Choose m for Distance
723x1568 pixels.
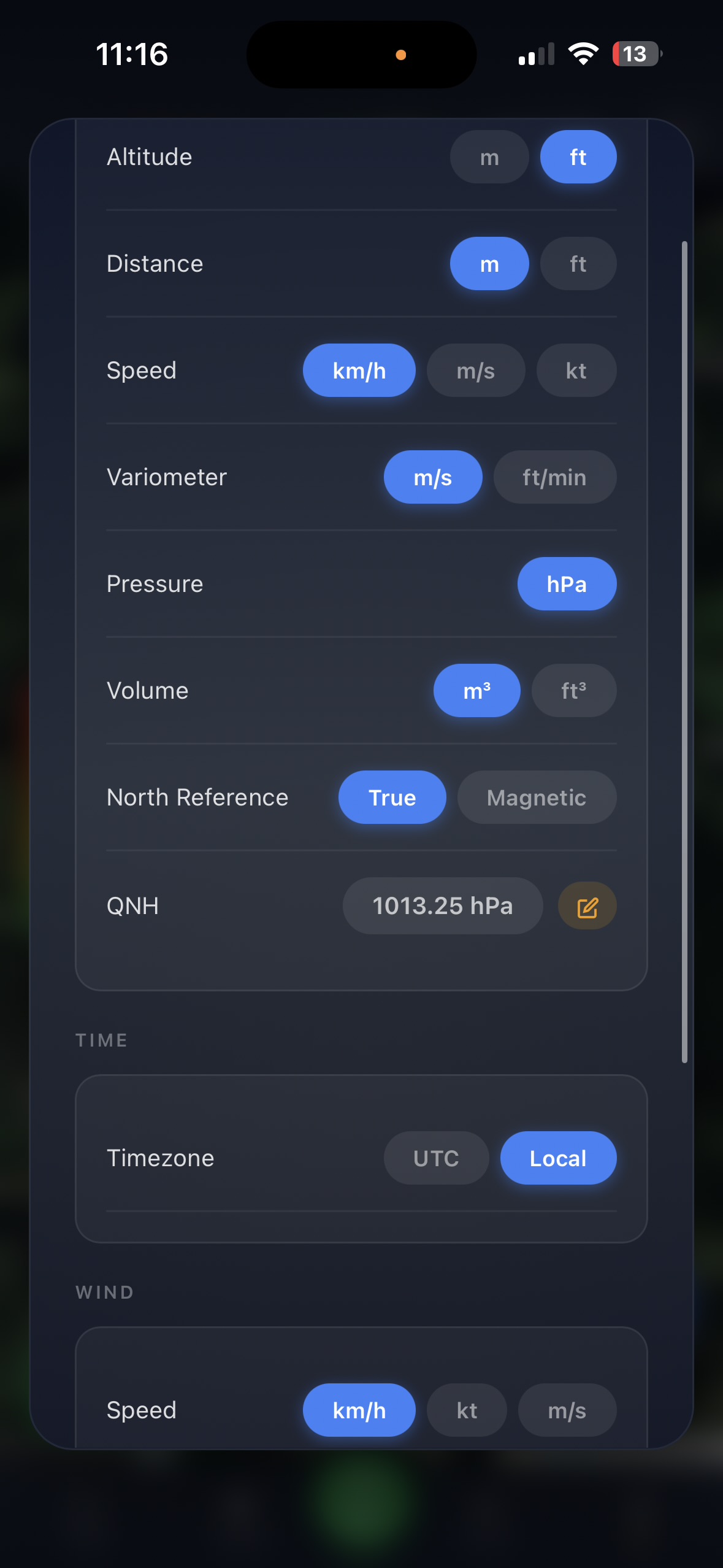coord(489,264)
